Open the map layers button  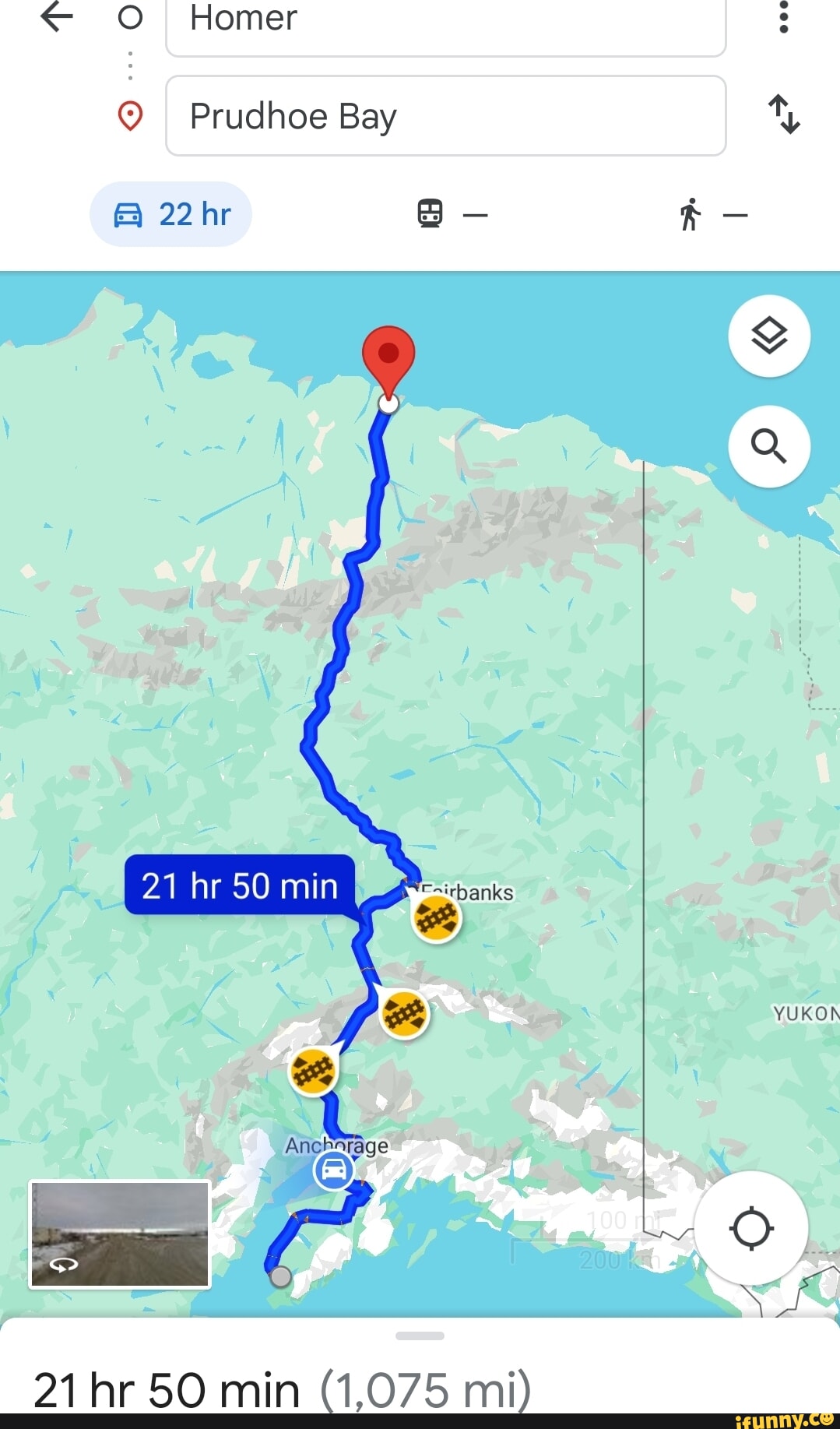[x=768, y=336]
